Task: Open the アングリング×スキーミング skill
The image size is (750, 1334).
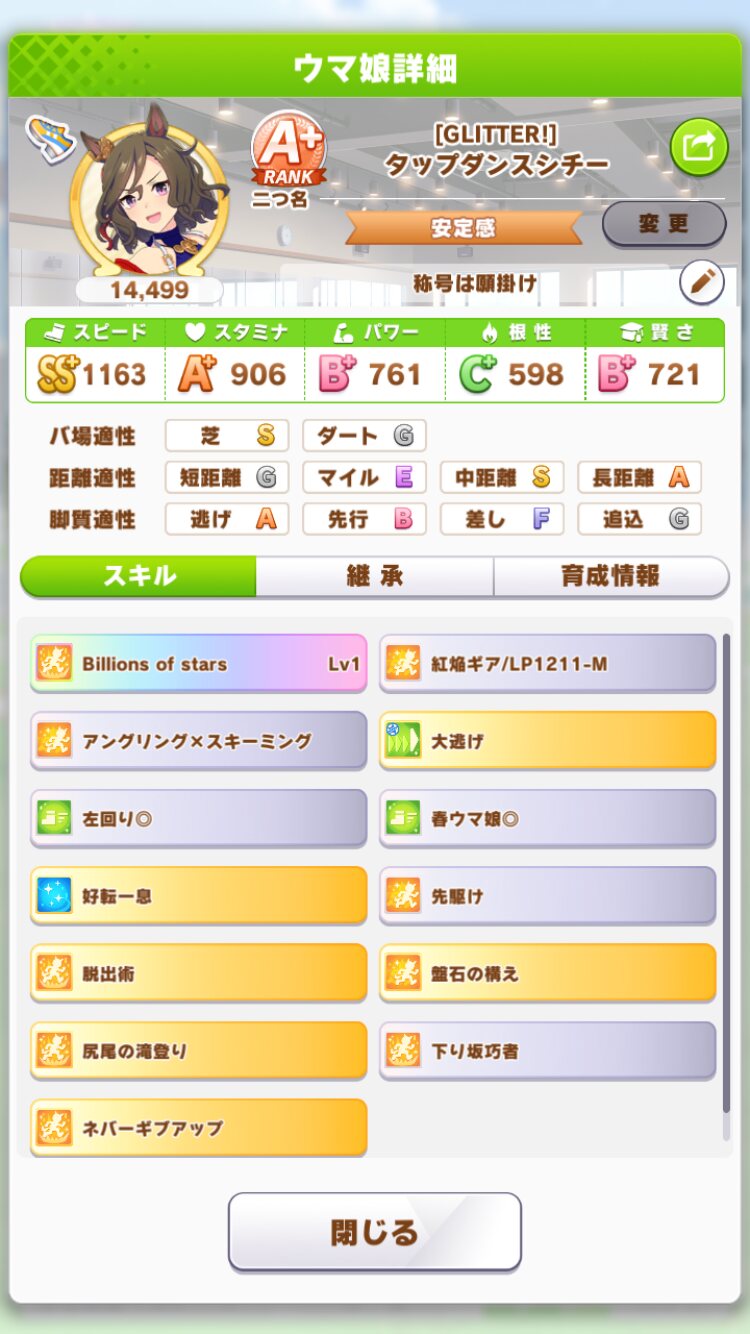Action: click(x=198, y=741)
